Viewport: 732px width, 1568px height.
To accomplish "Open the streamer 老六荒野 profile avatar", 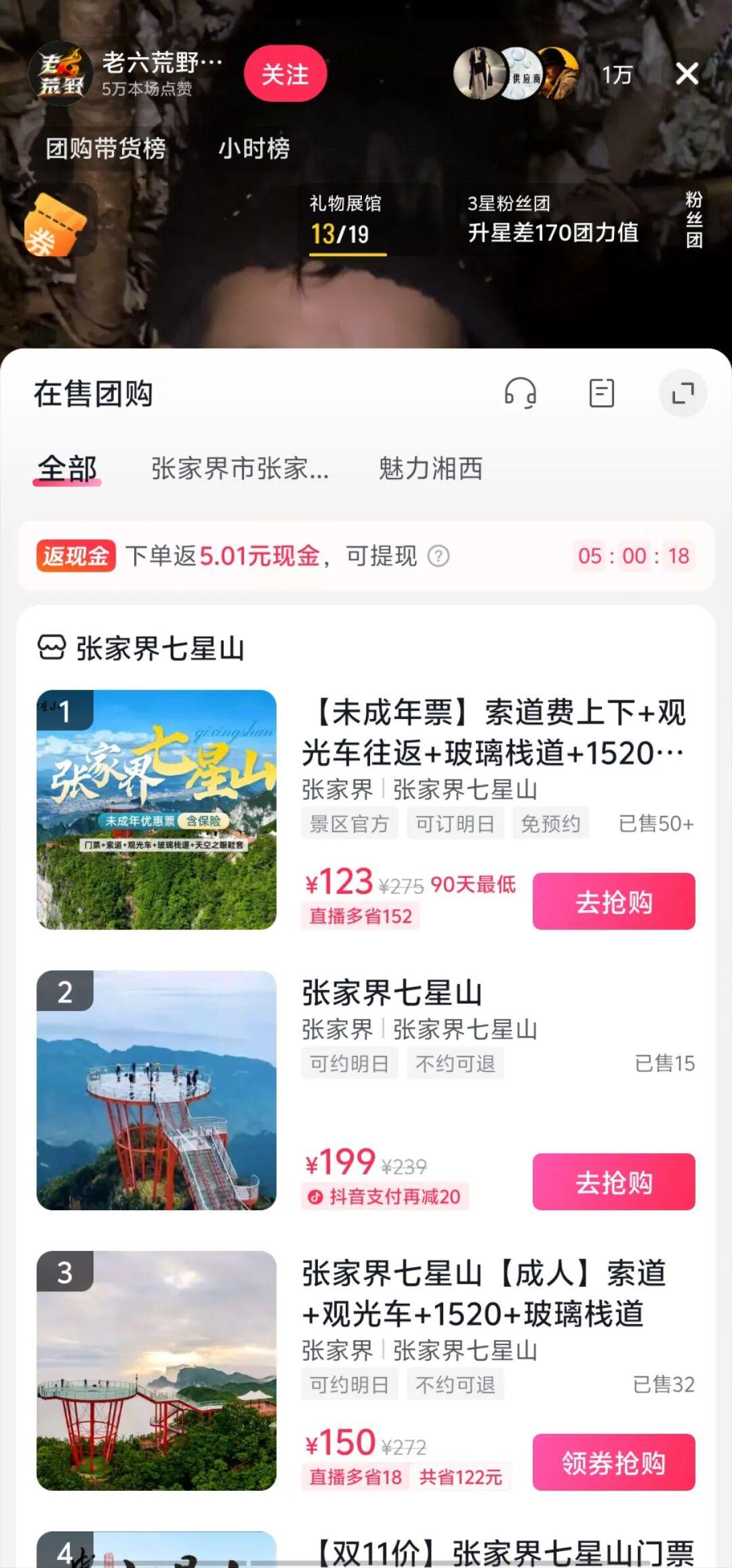I will (60, 73).
